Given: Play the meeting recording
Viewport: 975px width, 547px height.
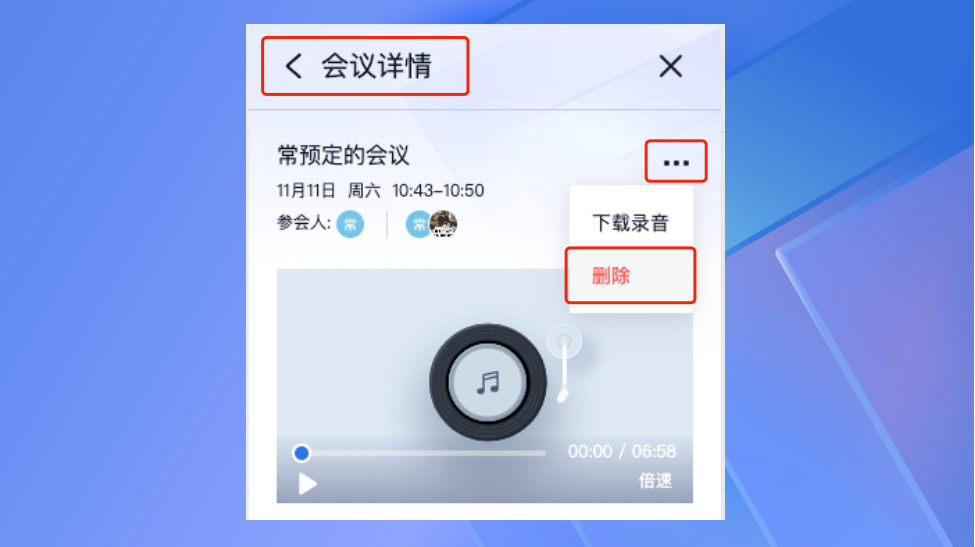Looking at the screenshot, I should coord(308,484).
